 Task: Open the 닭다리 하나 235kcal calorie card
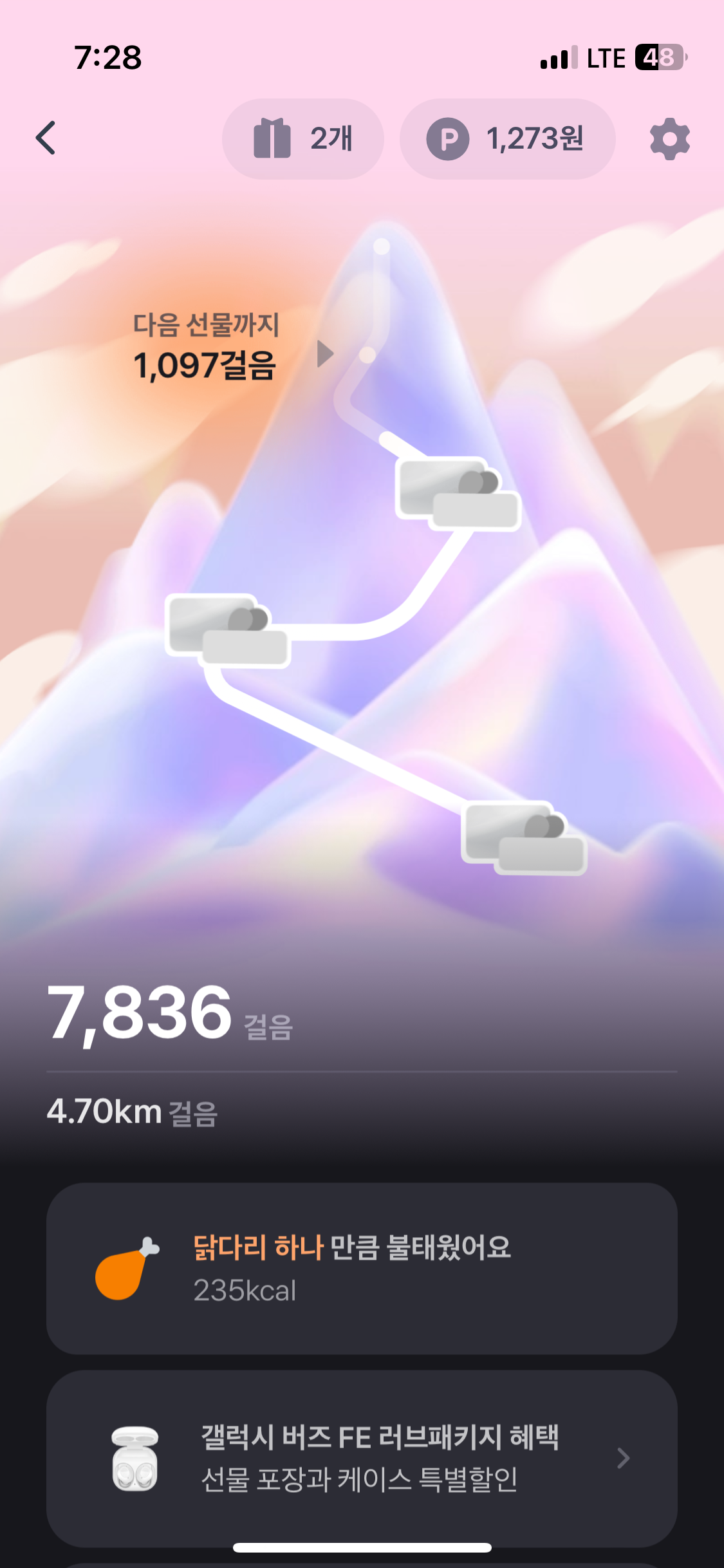coord(362,1269)
